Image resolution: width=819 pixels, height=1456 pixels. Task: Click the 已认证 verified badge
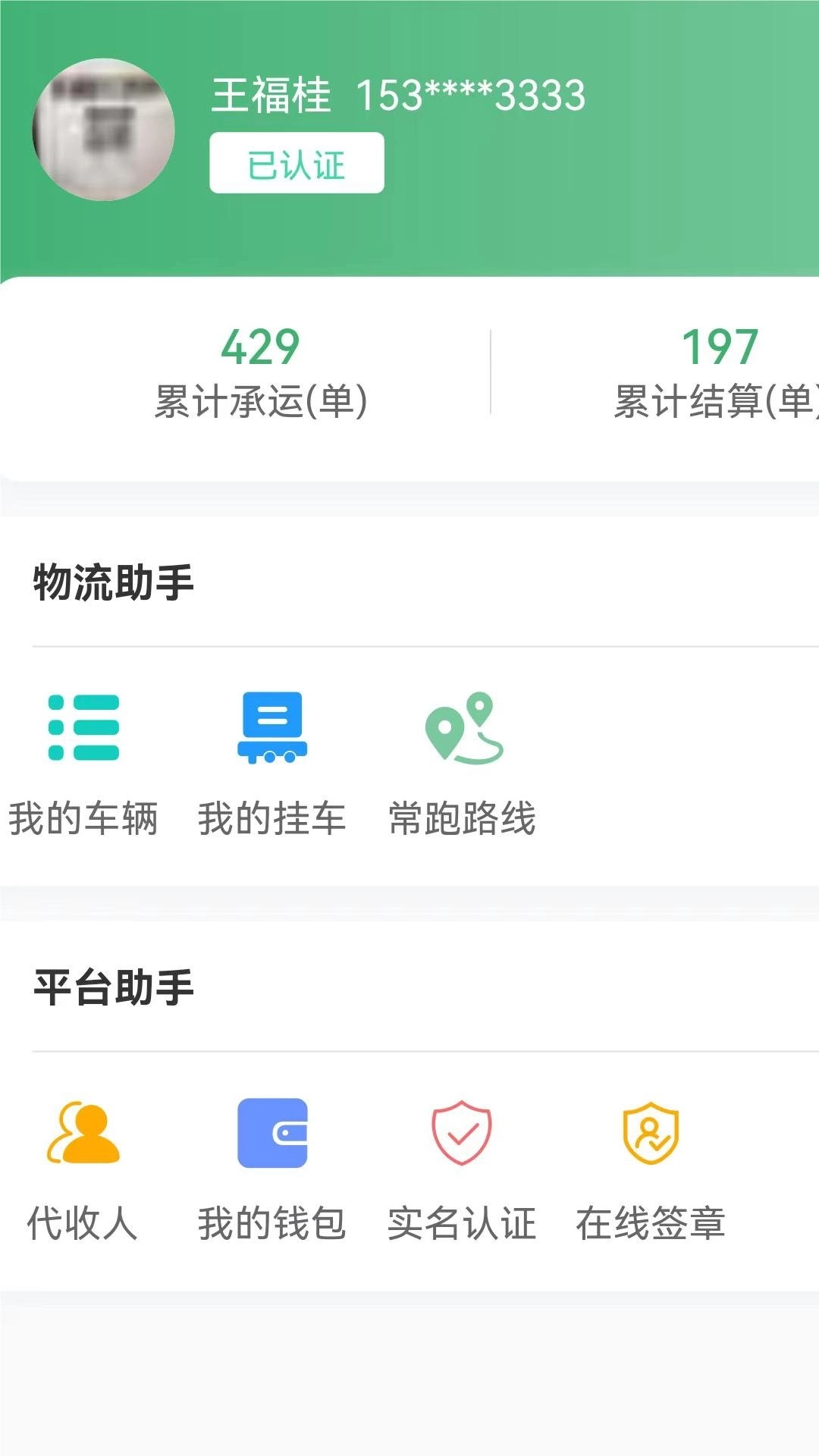(x=296, y=162)
